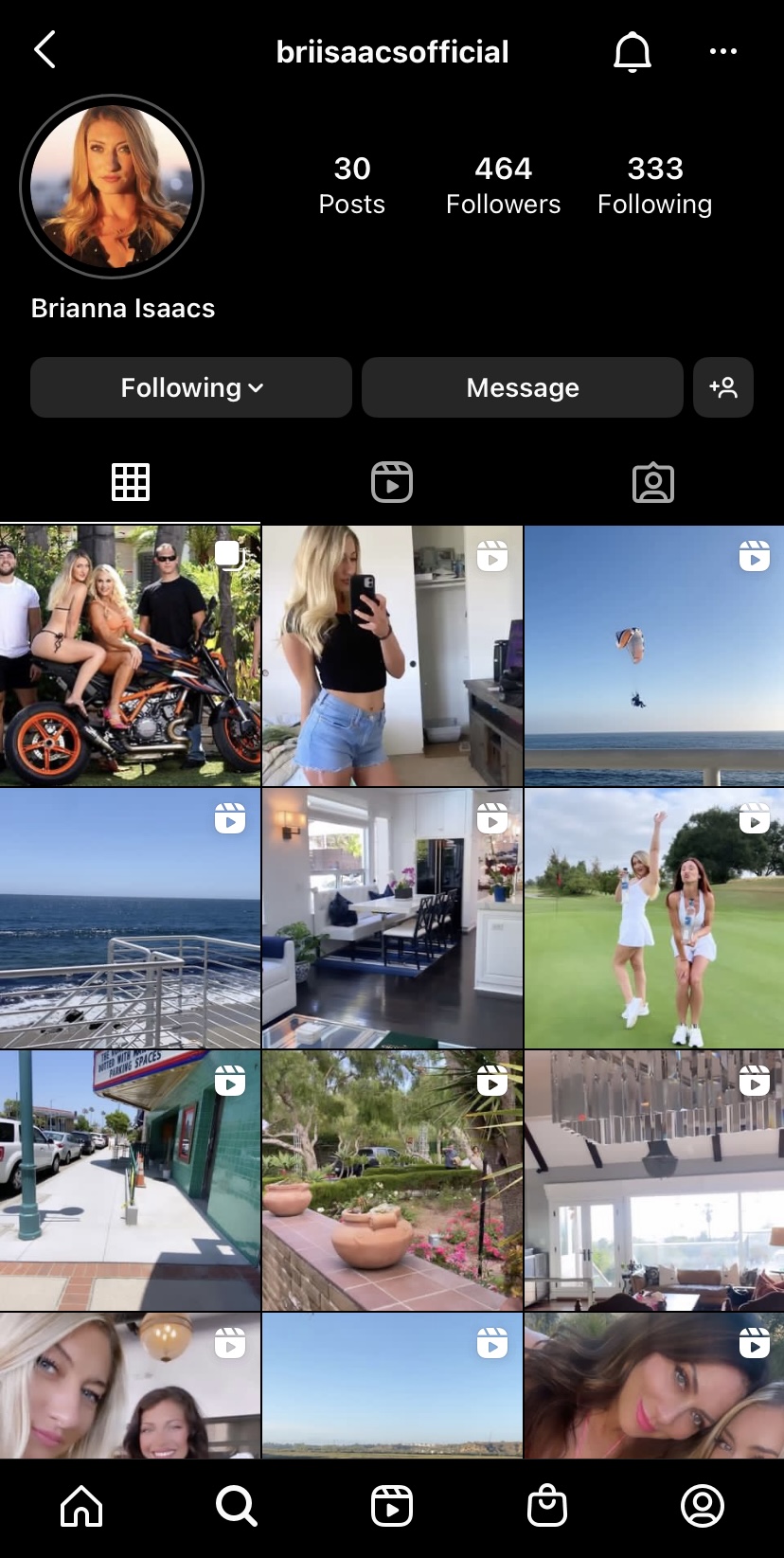This screenshot has height=1558, width=784.
Task: Expand the Following dropdown button
Action: 191,387
